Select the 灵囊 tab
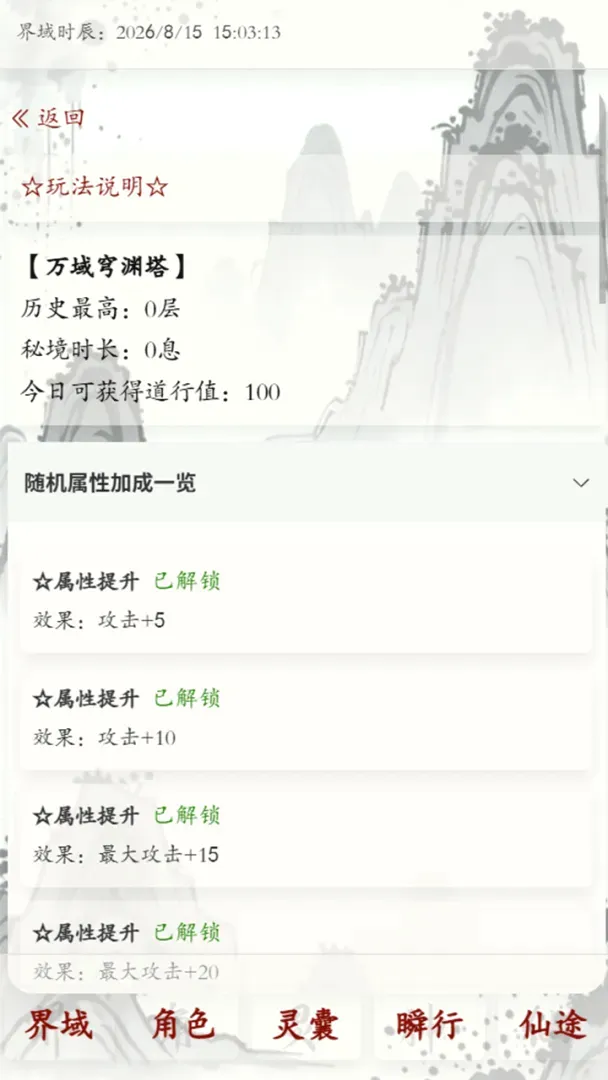The width and height of the screenshot is (608, 1080). coord(306,1026)
